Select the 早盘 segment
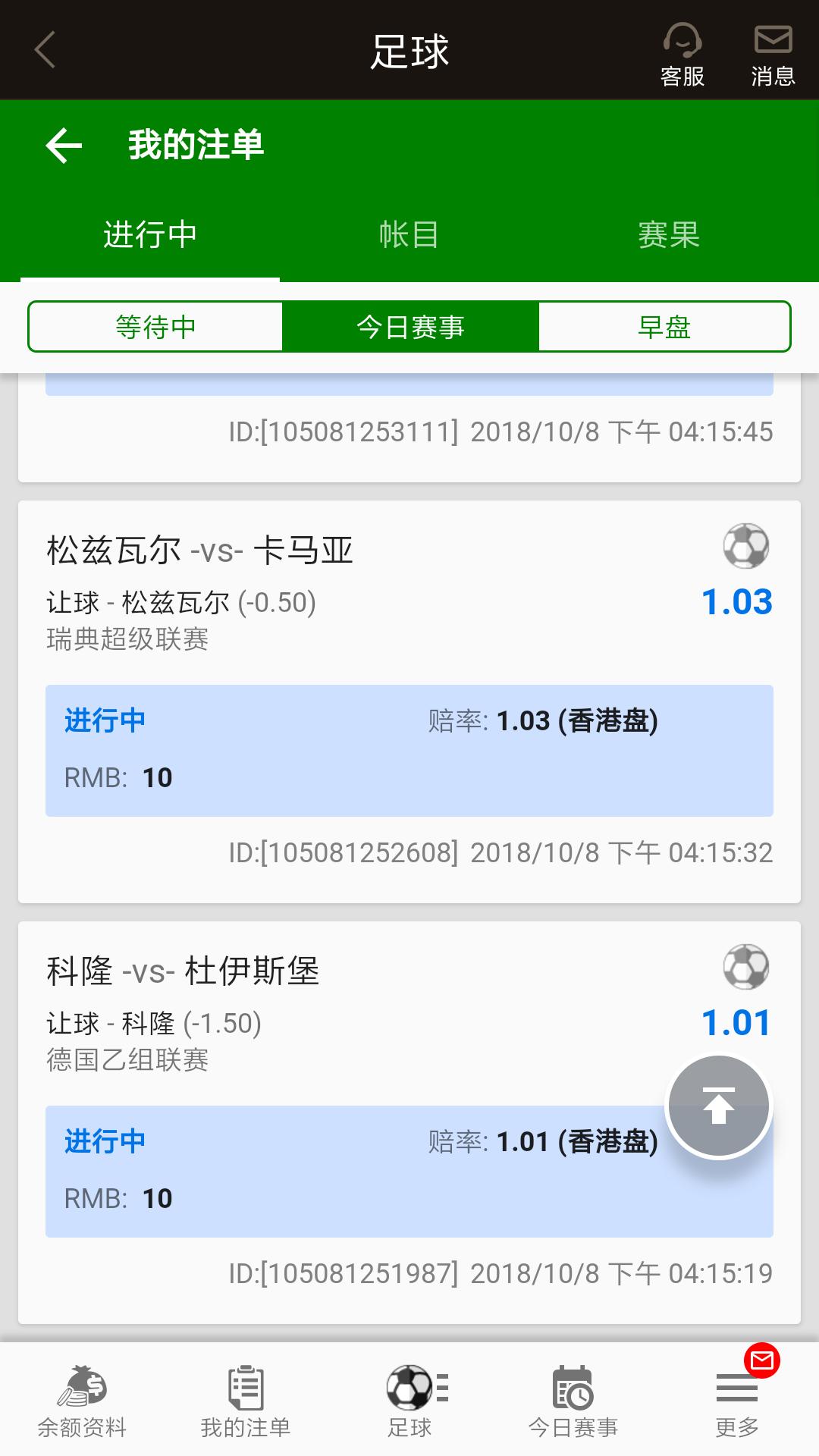The width and height of the screenshot is (819, 1456). [664, 327]
